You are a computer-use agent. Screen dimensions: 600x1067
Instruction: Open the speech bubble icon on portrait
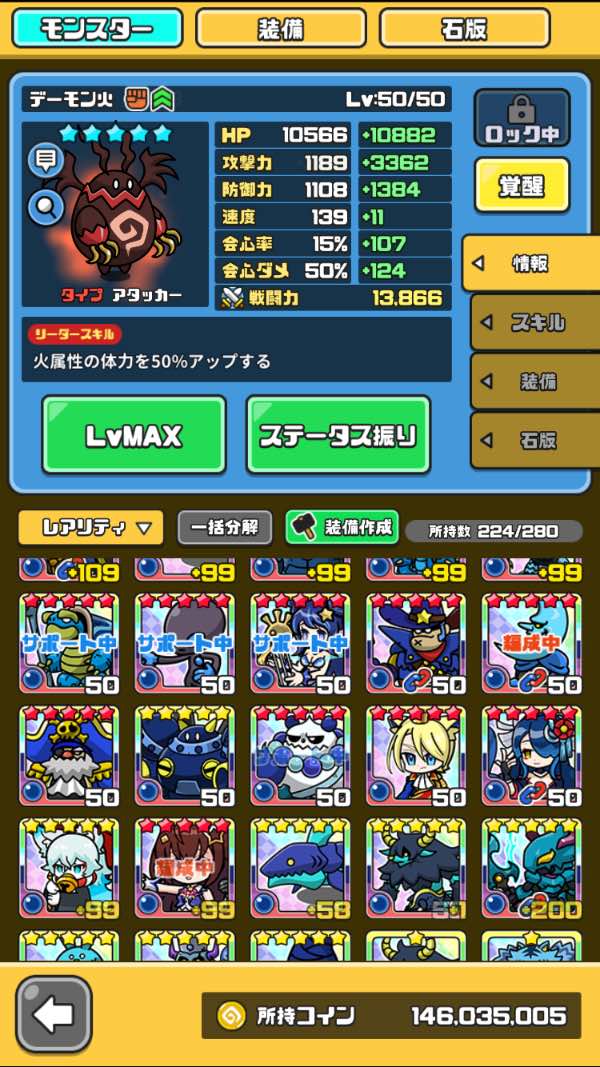point(46,160)
